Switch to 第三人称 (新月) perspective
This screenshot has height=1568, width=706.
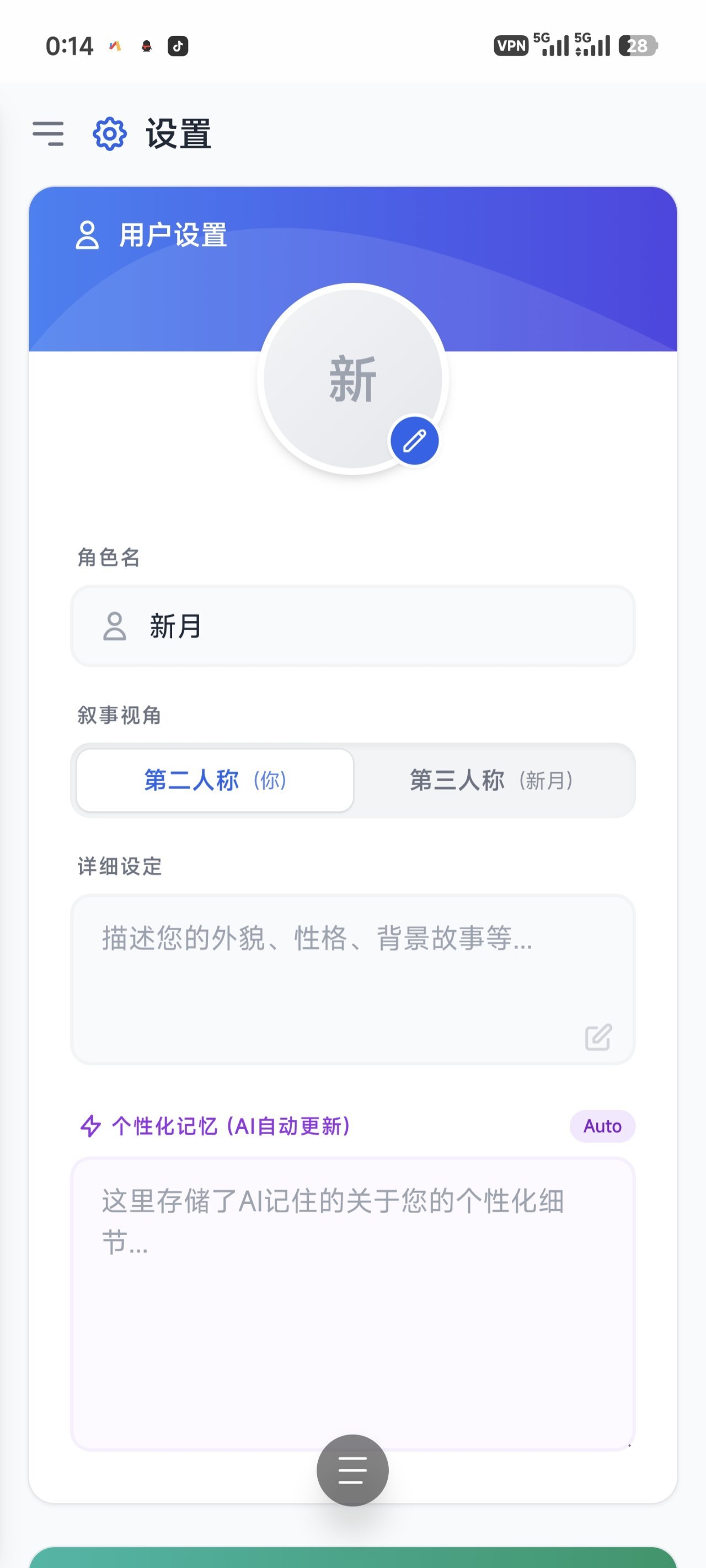[492, 780]
